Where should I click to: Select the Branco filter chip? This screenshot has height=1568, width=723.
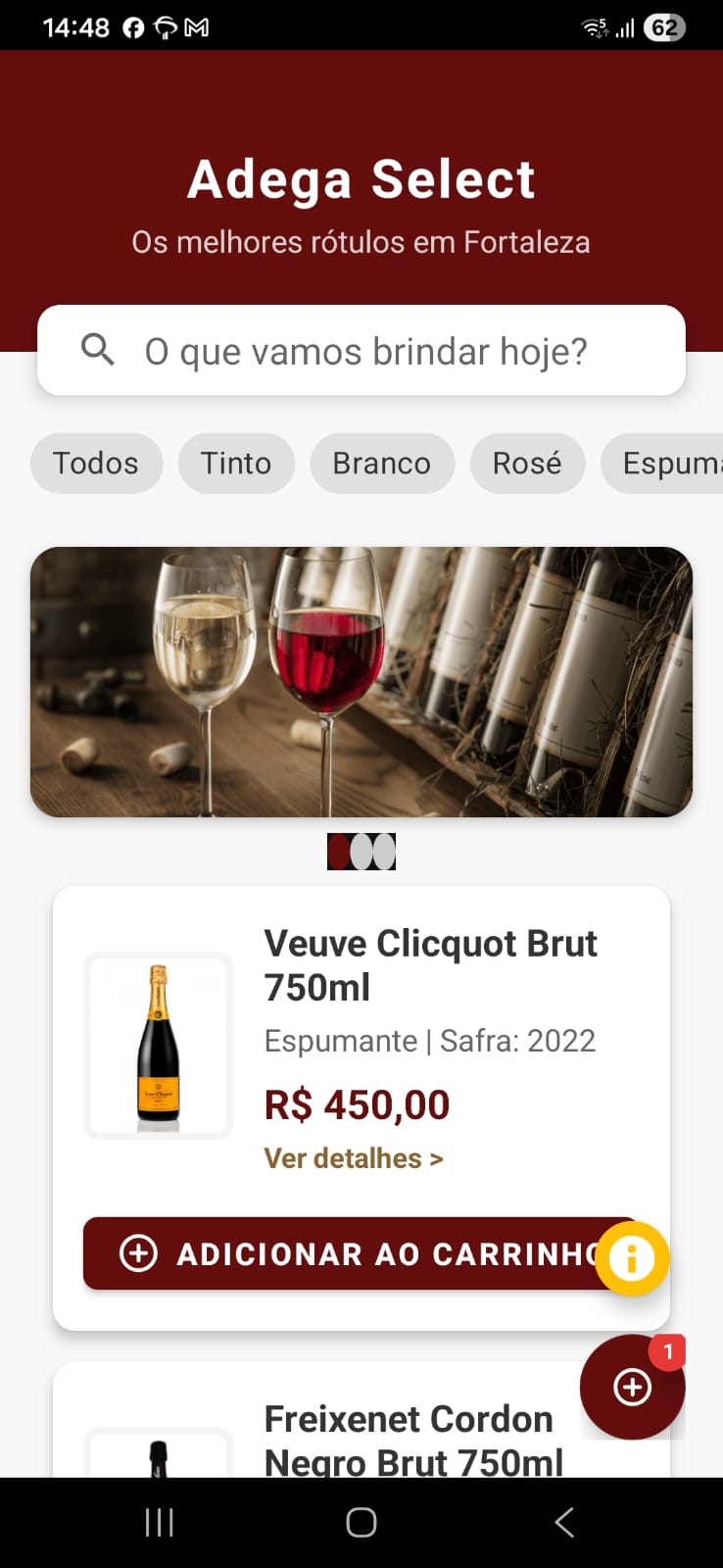click(x=382, y=463)
